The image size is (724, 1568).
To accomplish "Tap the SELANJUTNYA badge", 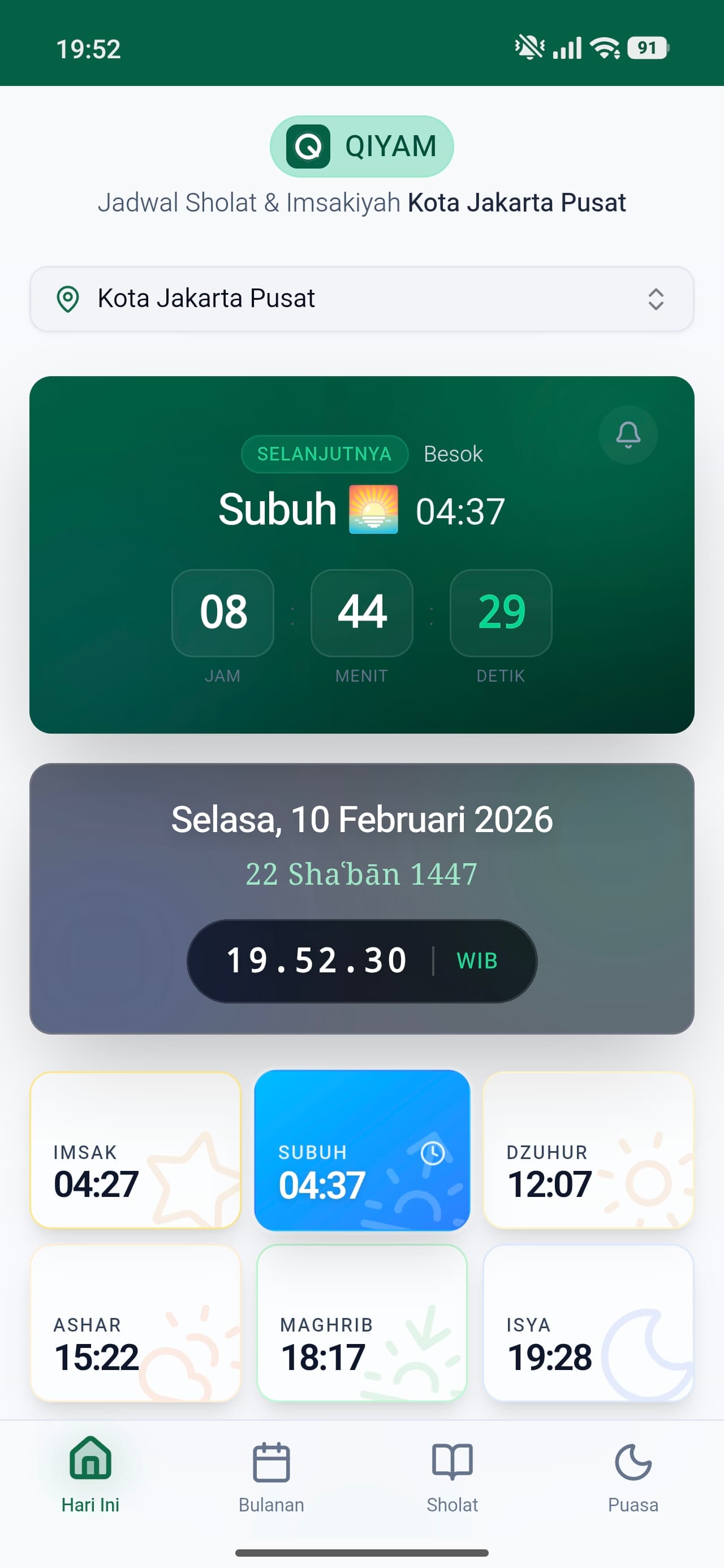I will click(x=325, y=454).
